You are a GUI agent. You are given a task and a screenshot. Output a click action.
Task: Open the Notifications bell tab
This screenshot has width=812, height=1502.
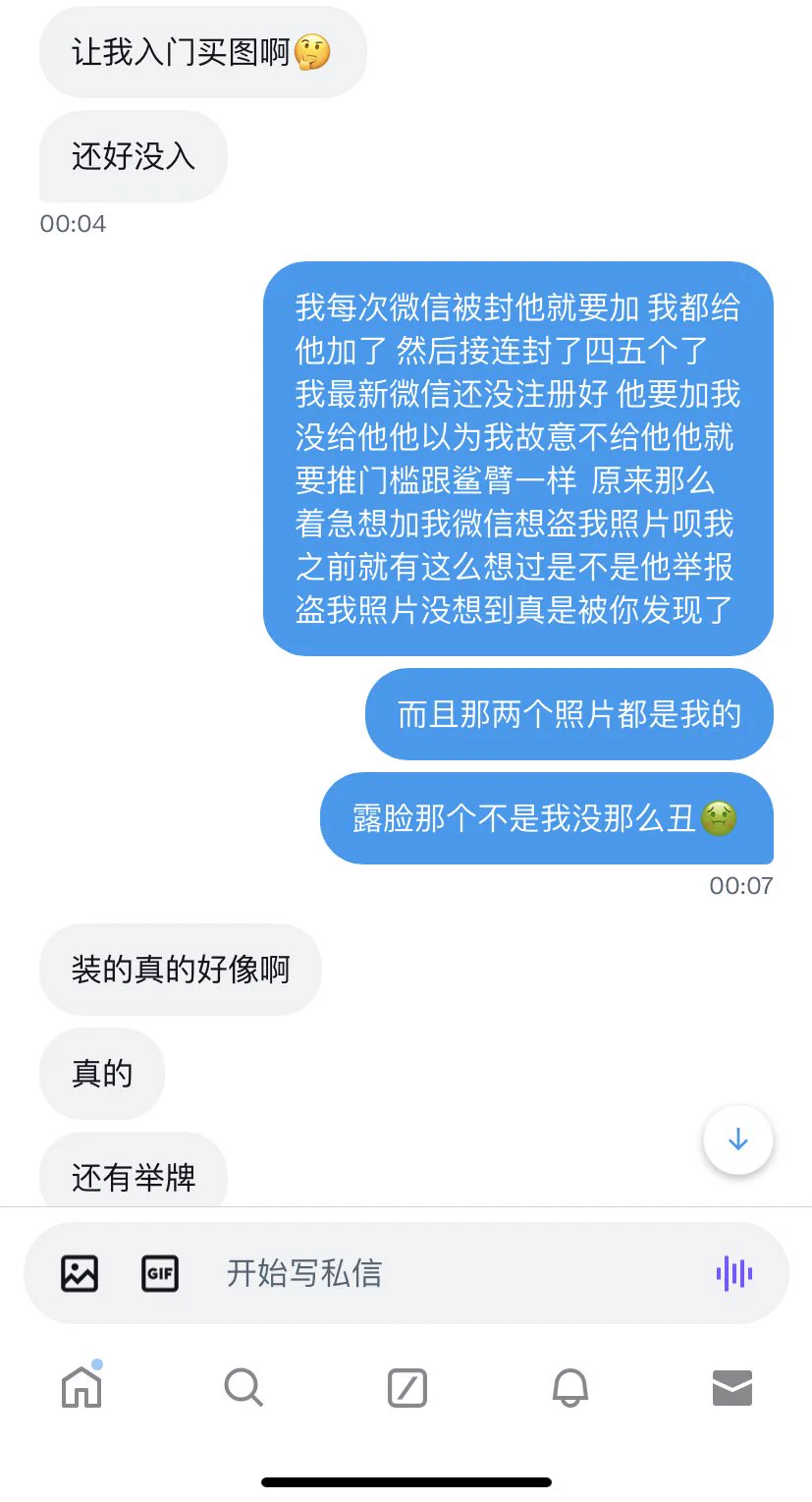coord(569,1387)
